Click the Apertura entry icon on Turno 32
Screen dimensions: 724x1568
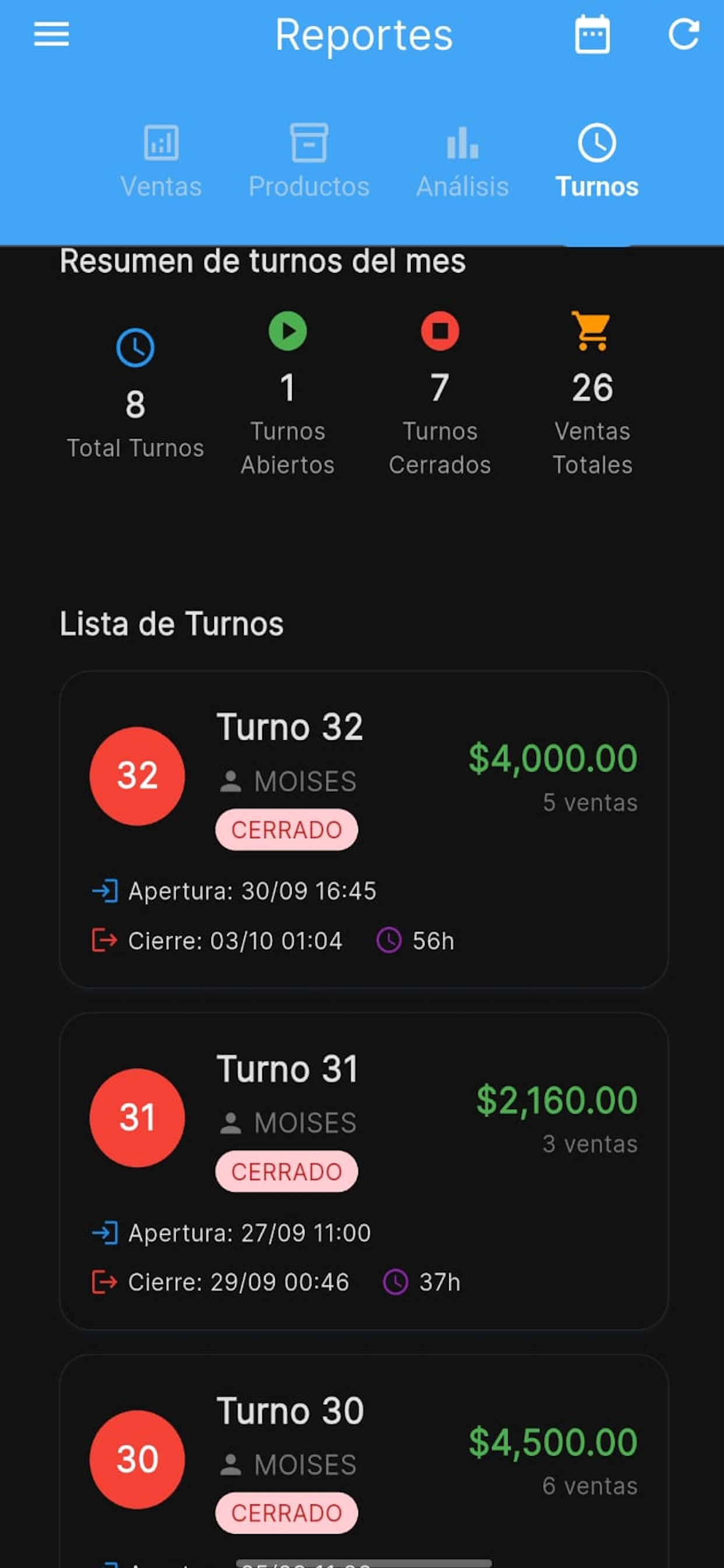coord(105,891)
